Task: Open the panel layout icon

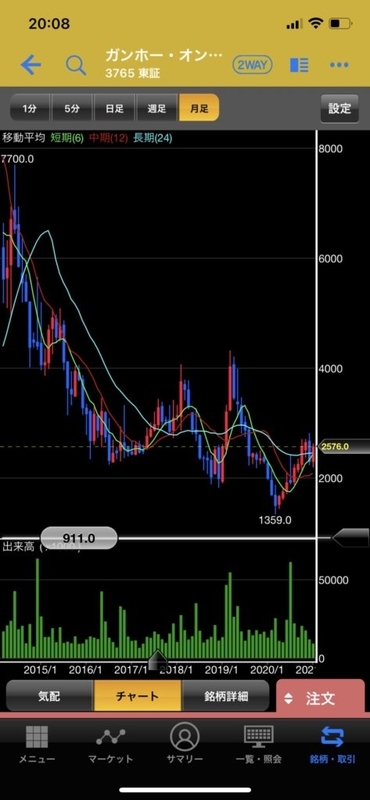Action: [299, 65]
